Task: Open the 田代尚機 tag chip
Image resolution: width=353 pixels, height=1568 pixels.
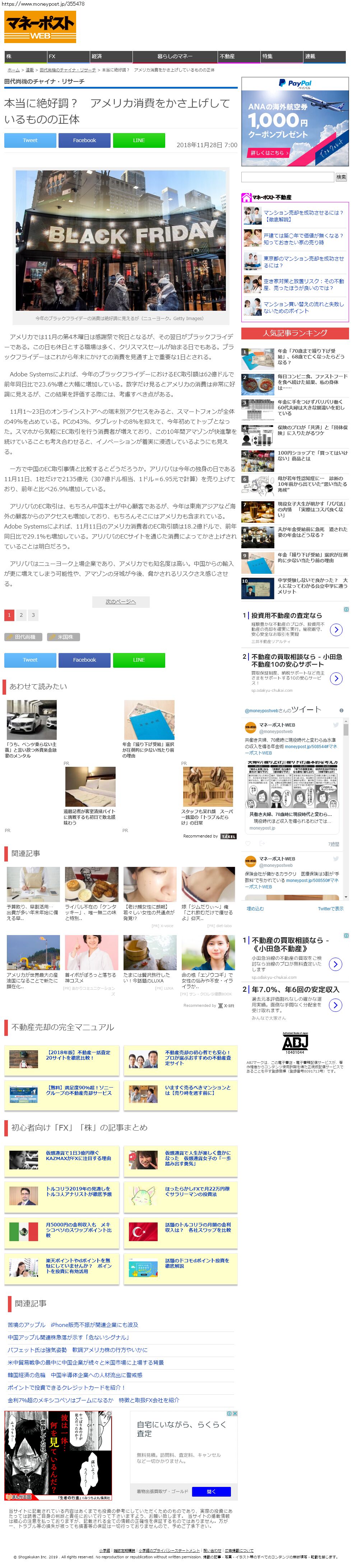Action: click(25, 637)
